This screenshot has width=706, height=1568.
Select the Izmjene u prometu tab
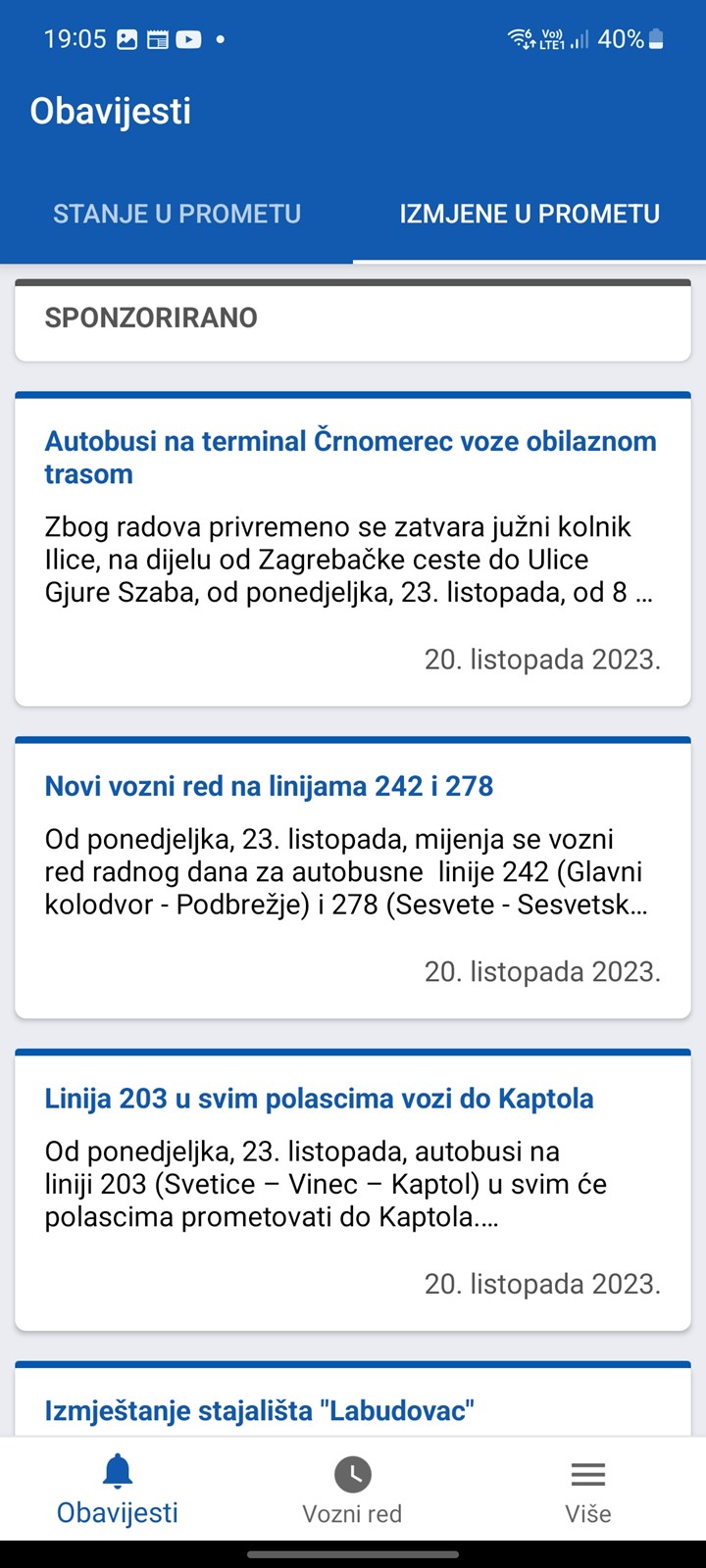coord(529,214)
